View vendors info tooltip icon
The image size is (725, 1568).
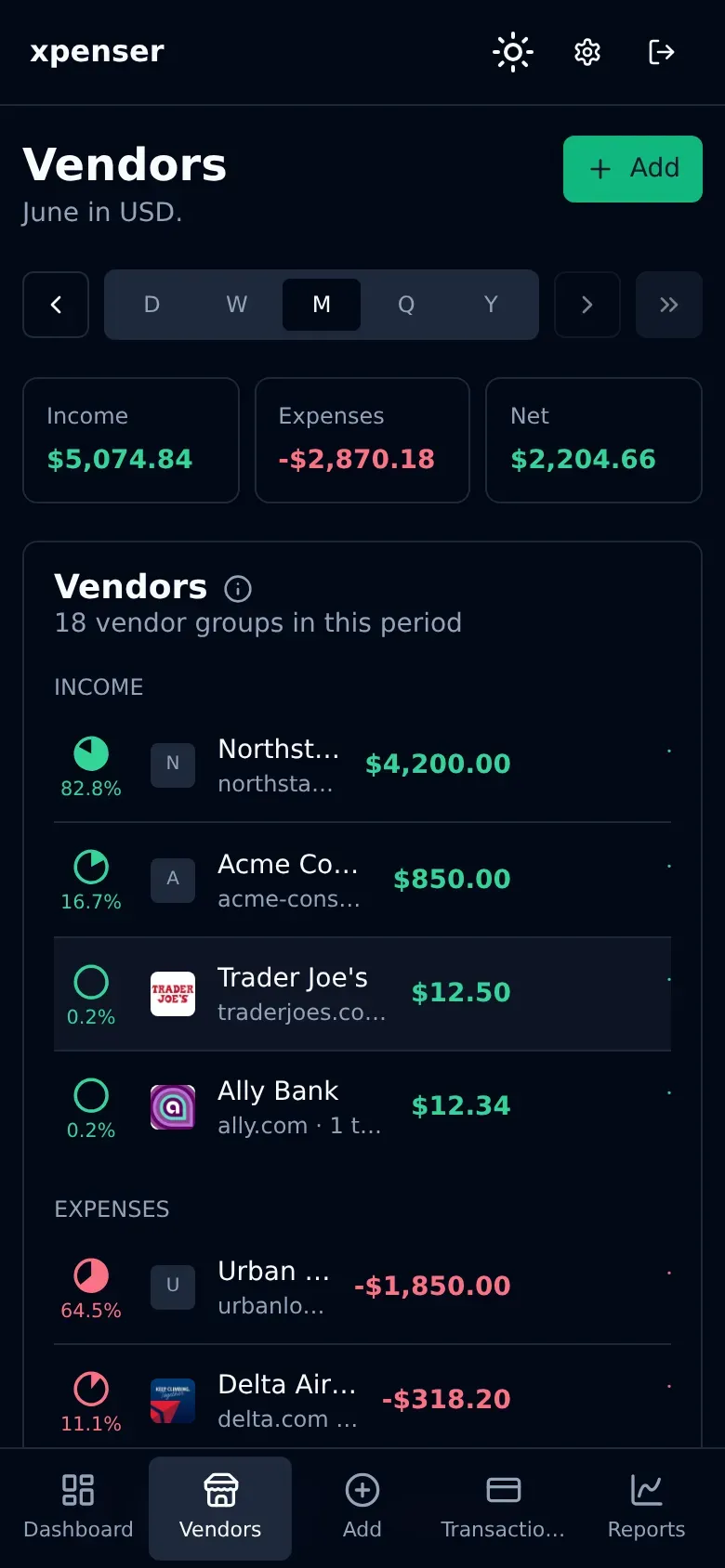click(238, 588)
